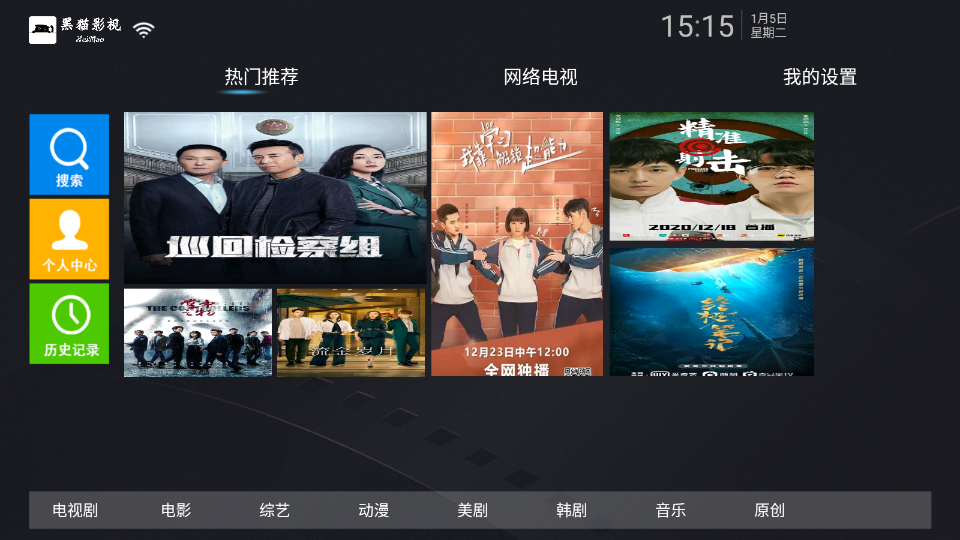Open the poster marked 12月23日中午12:00 全网独播
The height and width of the screenshot is (540, 960).
pos(517,244)
